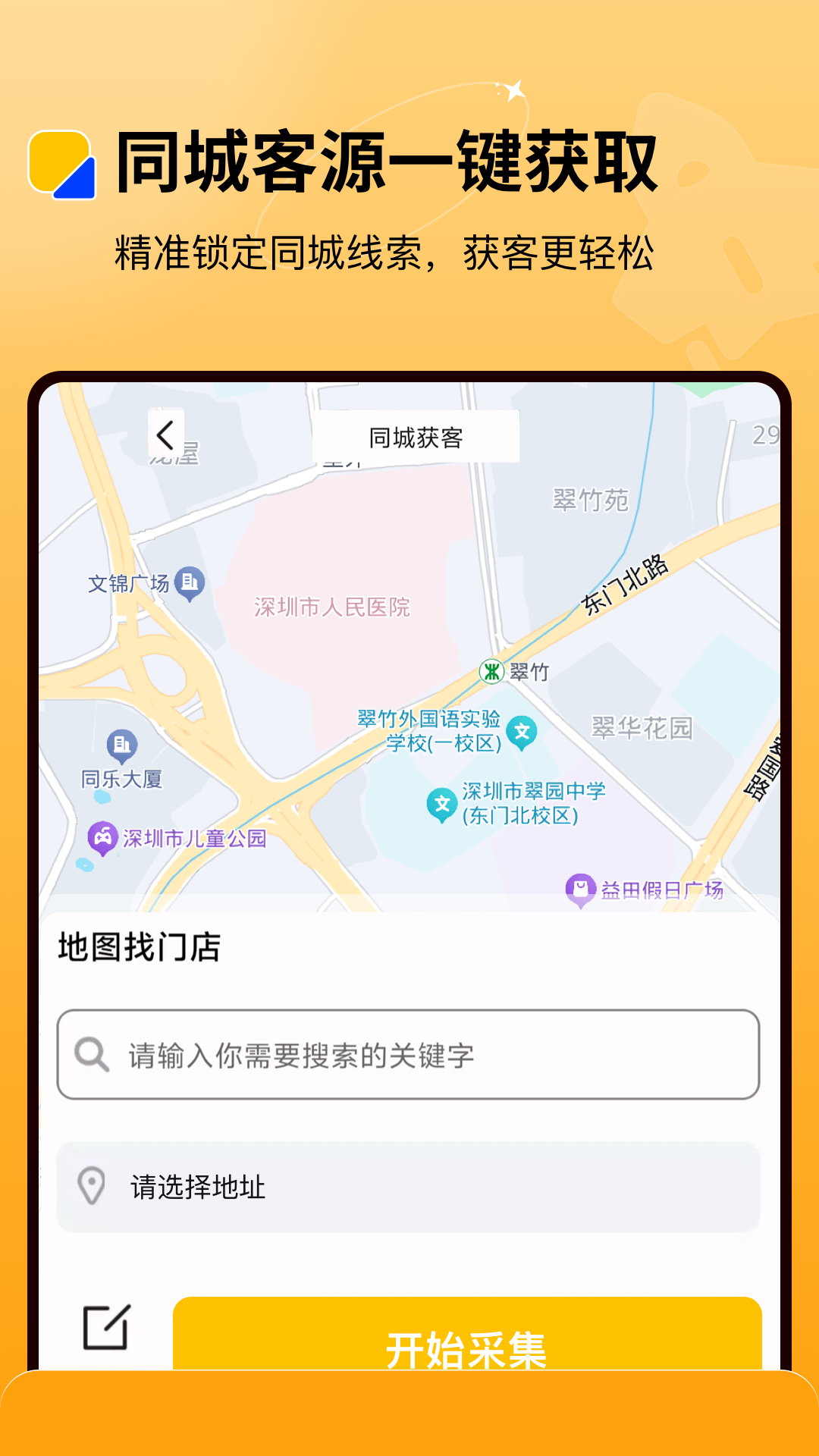Viewport: 819px width, 1456px height.
Task: Tap the keyword search input field
Action: (x=409, y=1053)
